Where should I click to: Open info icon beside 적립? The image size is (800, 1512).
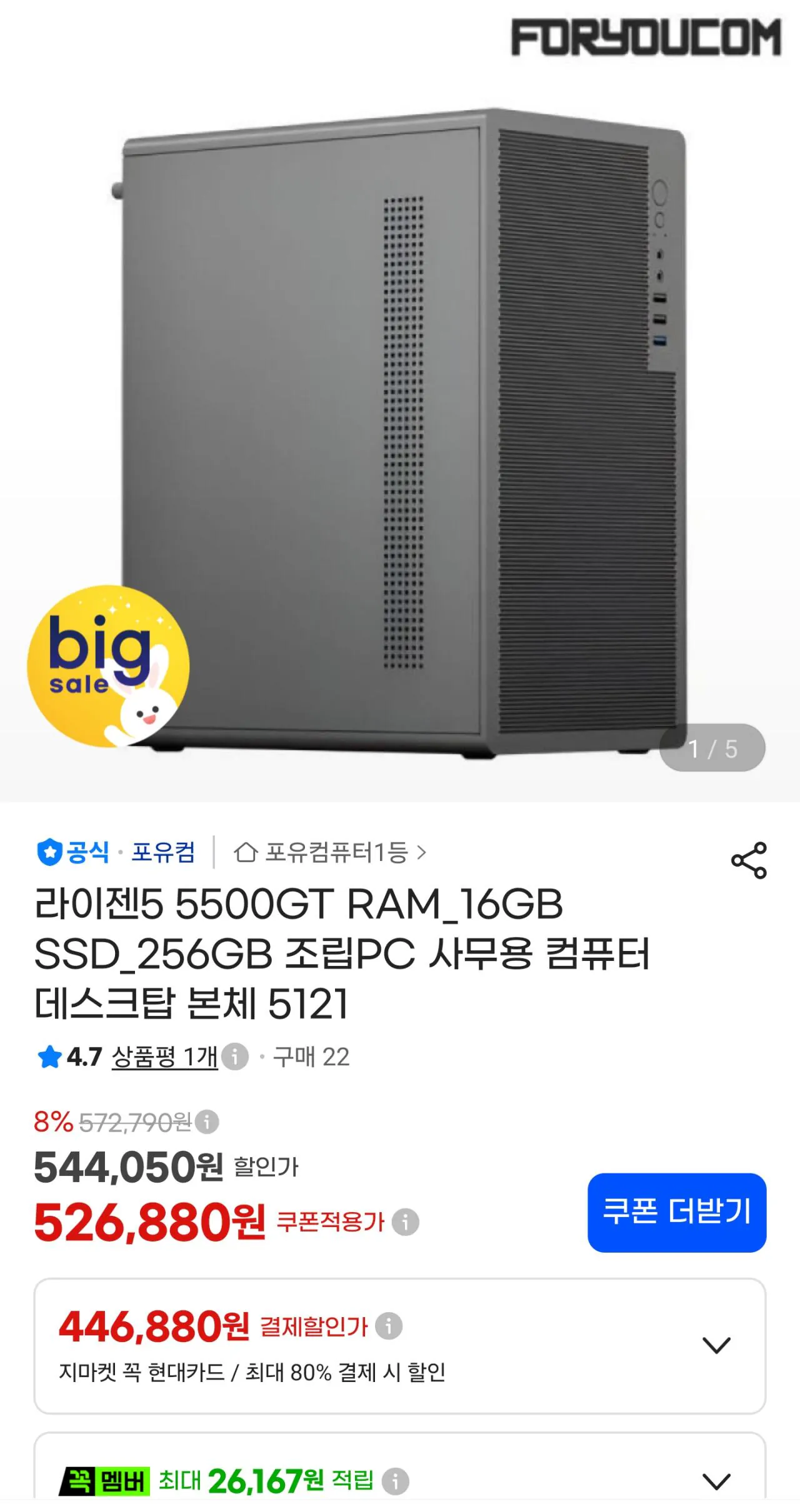click(395, 1481)
